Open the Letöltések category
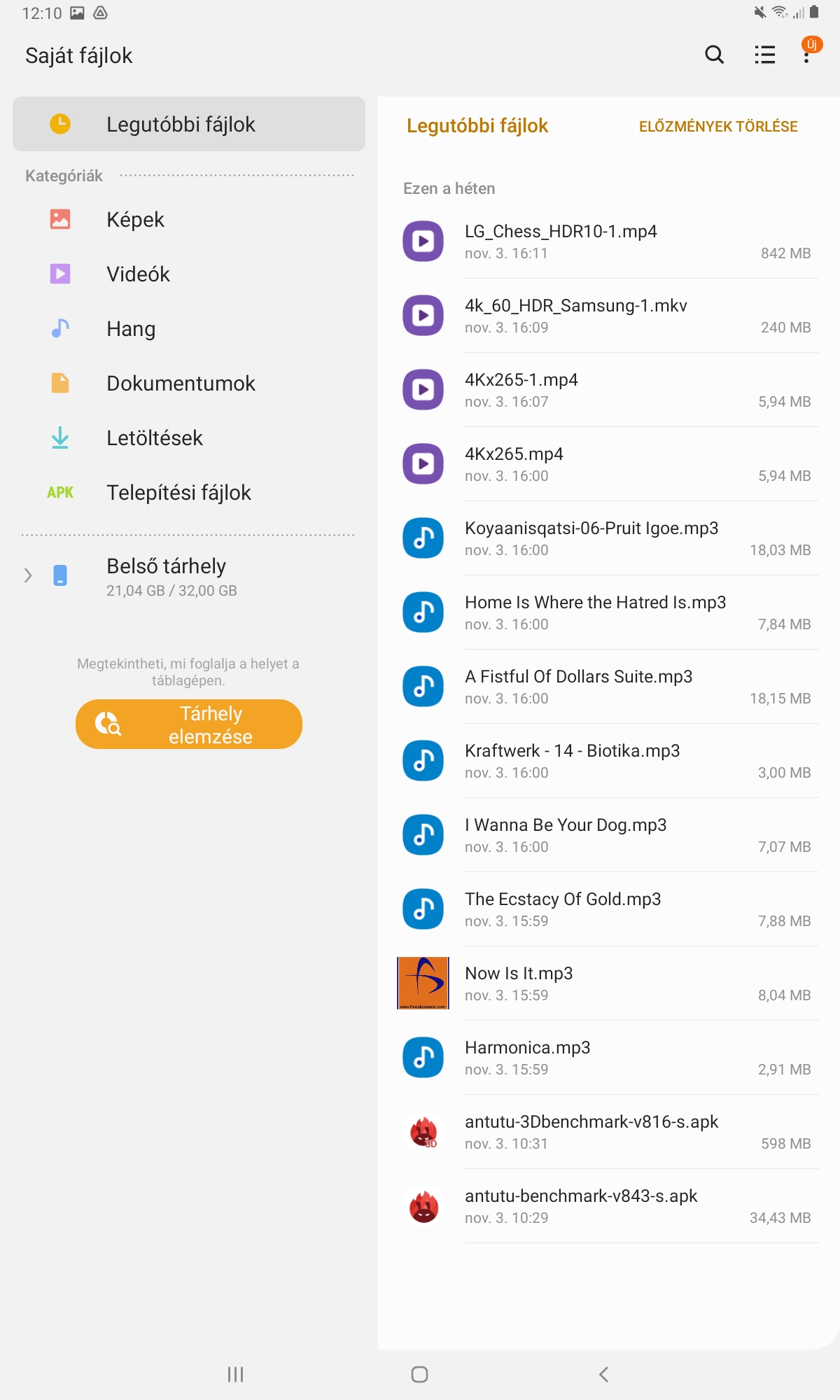Screen dimensions: 840x1400 coord(189,438)
